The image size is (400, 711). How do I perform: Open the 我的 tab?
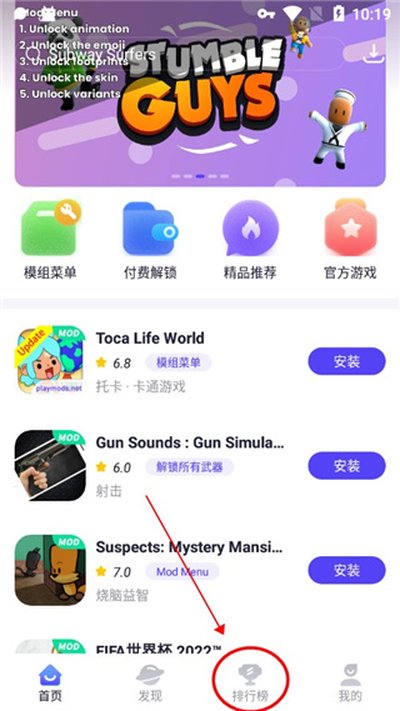click(x=350, y=683)
